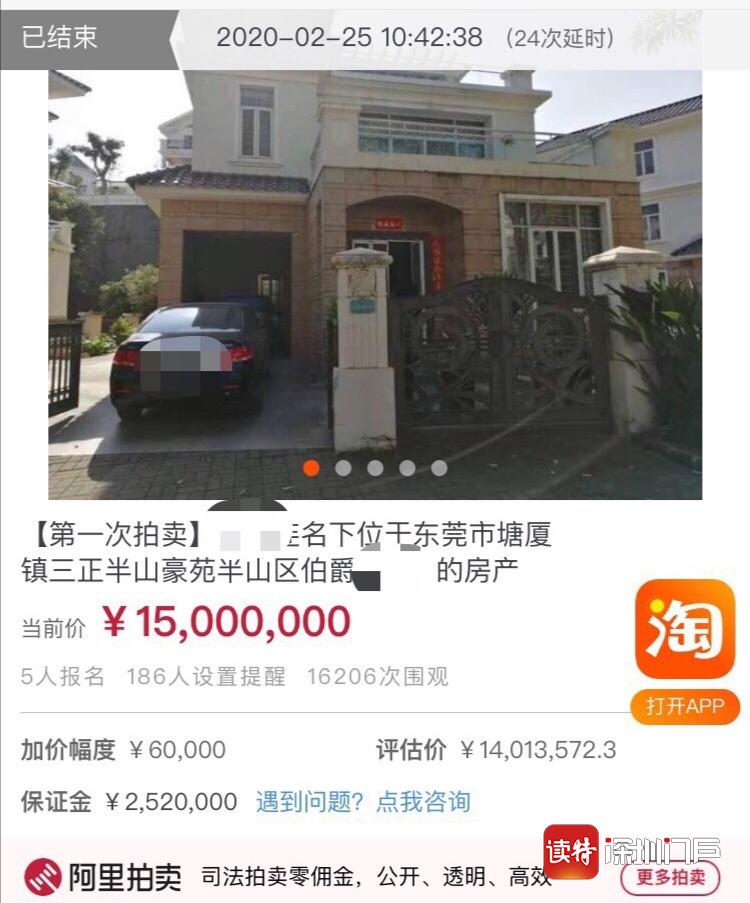The image size is (750, 903).
Task: Open the 遇到问题?点我咨询 link
Action: 363,802
